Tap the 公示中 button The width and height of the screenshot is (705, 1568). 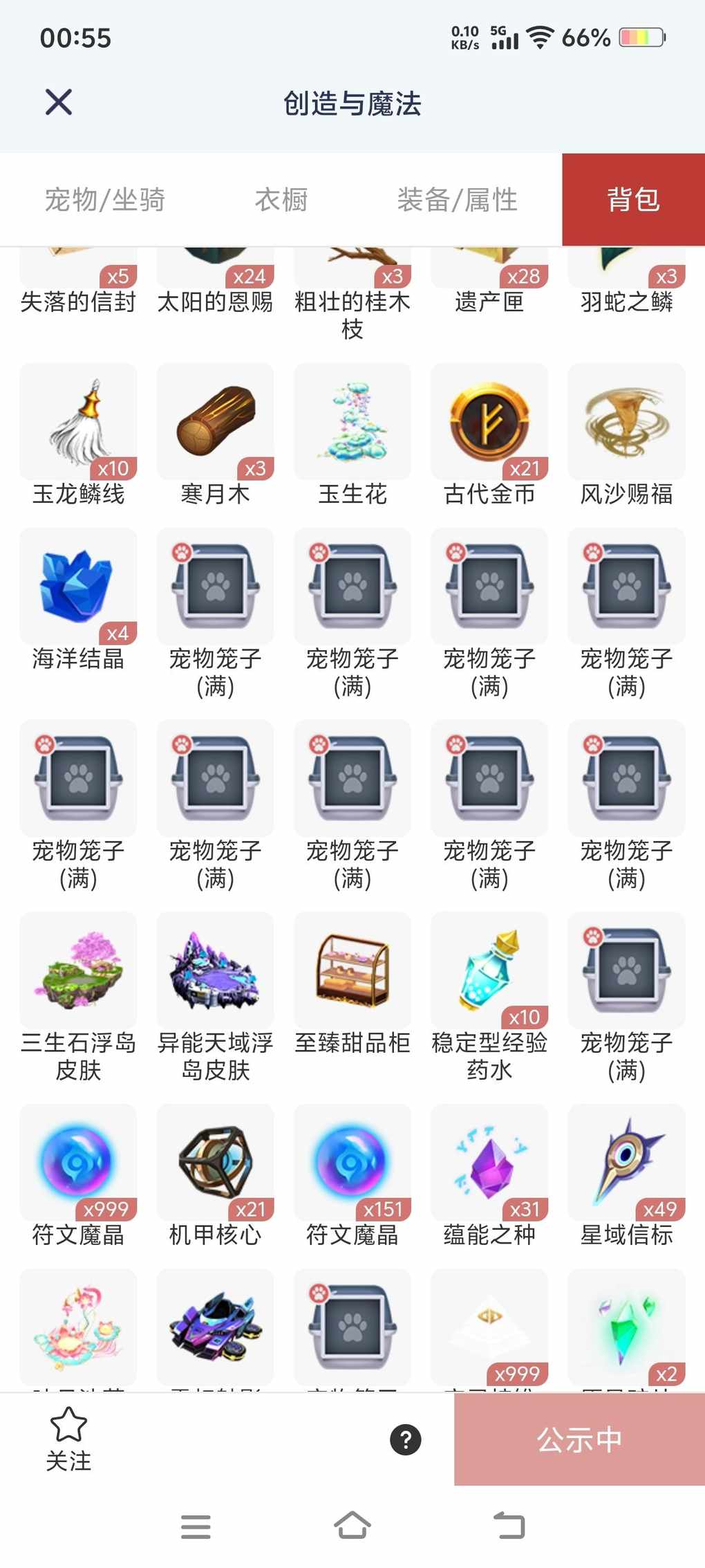point(579,1439)
